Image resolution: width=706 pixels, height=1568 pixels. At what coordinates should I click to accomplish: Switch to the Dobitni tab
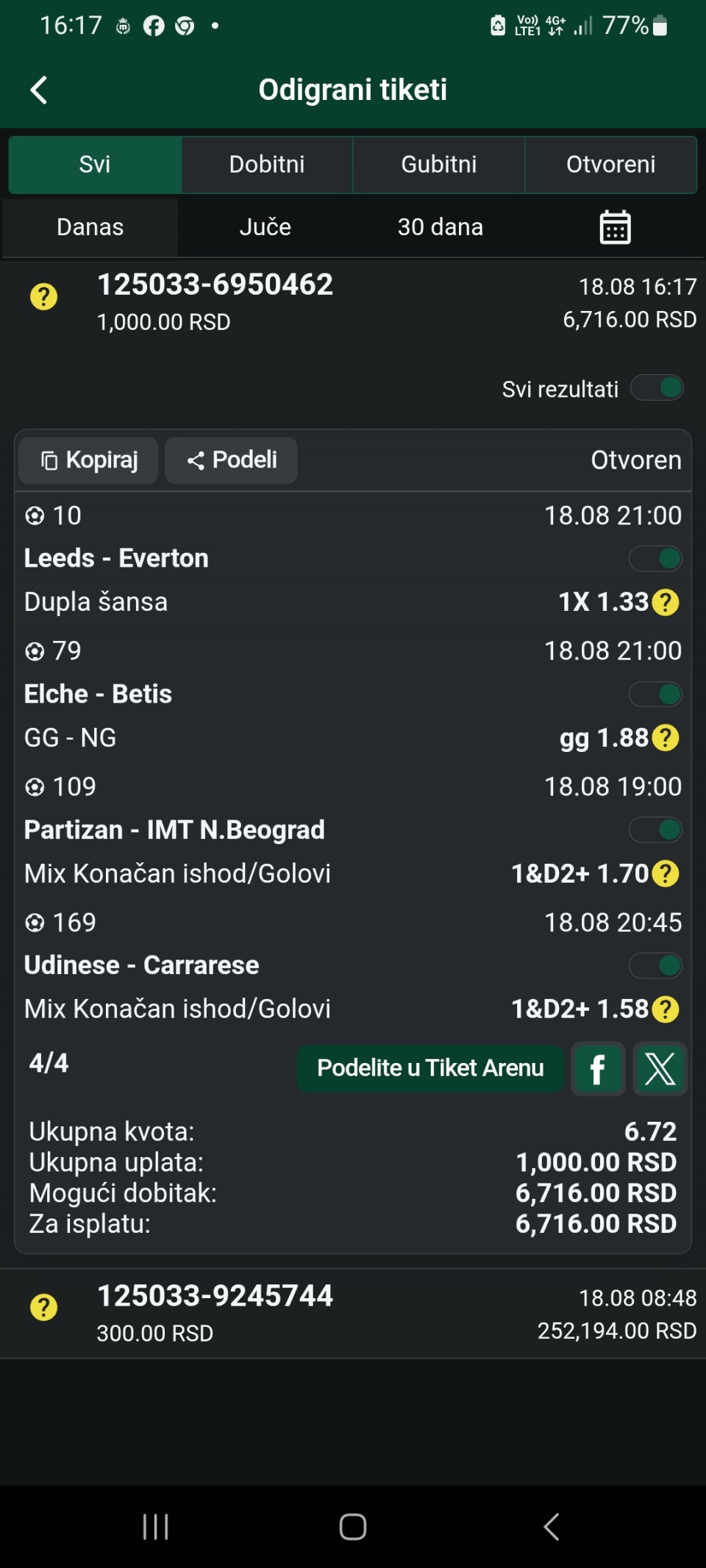coord(267,165)
